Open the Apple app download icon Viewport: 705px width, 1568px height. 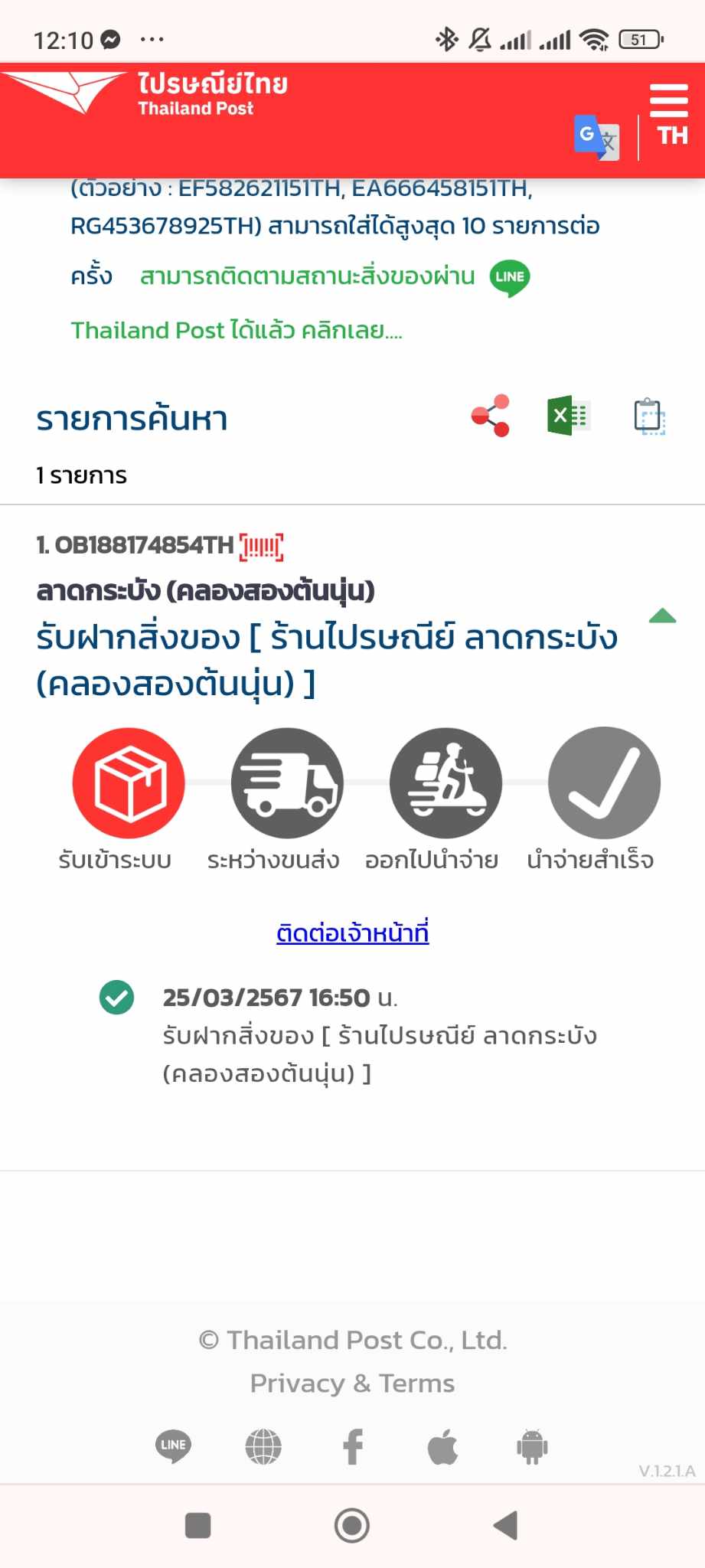442,1447
